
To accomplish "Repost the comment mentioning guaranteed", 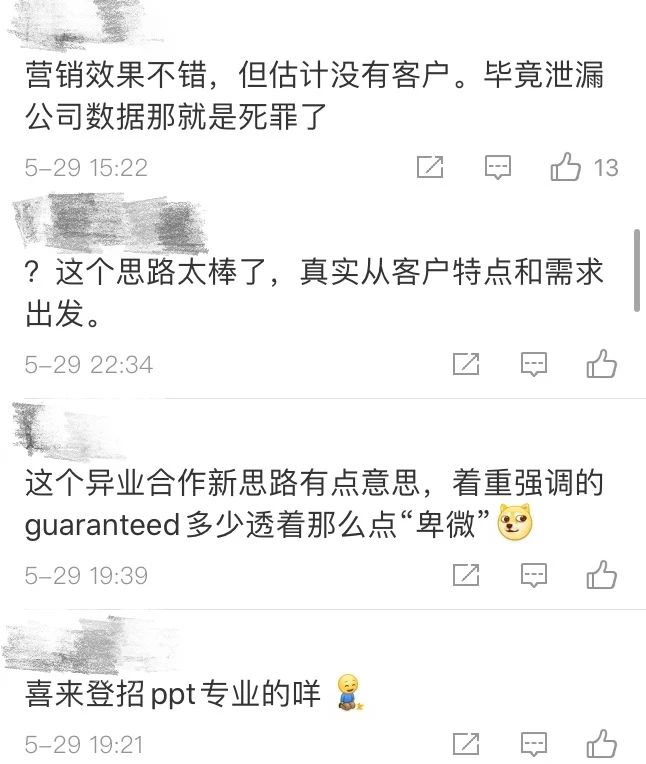I will (x=466, y=574).
